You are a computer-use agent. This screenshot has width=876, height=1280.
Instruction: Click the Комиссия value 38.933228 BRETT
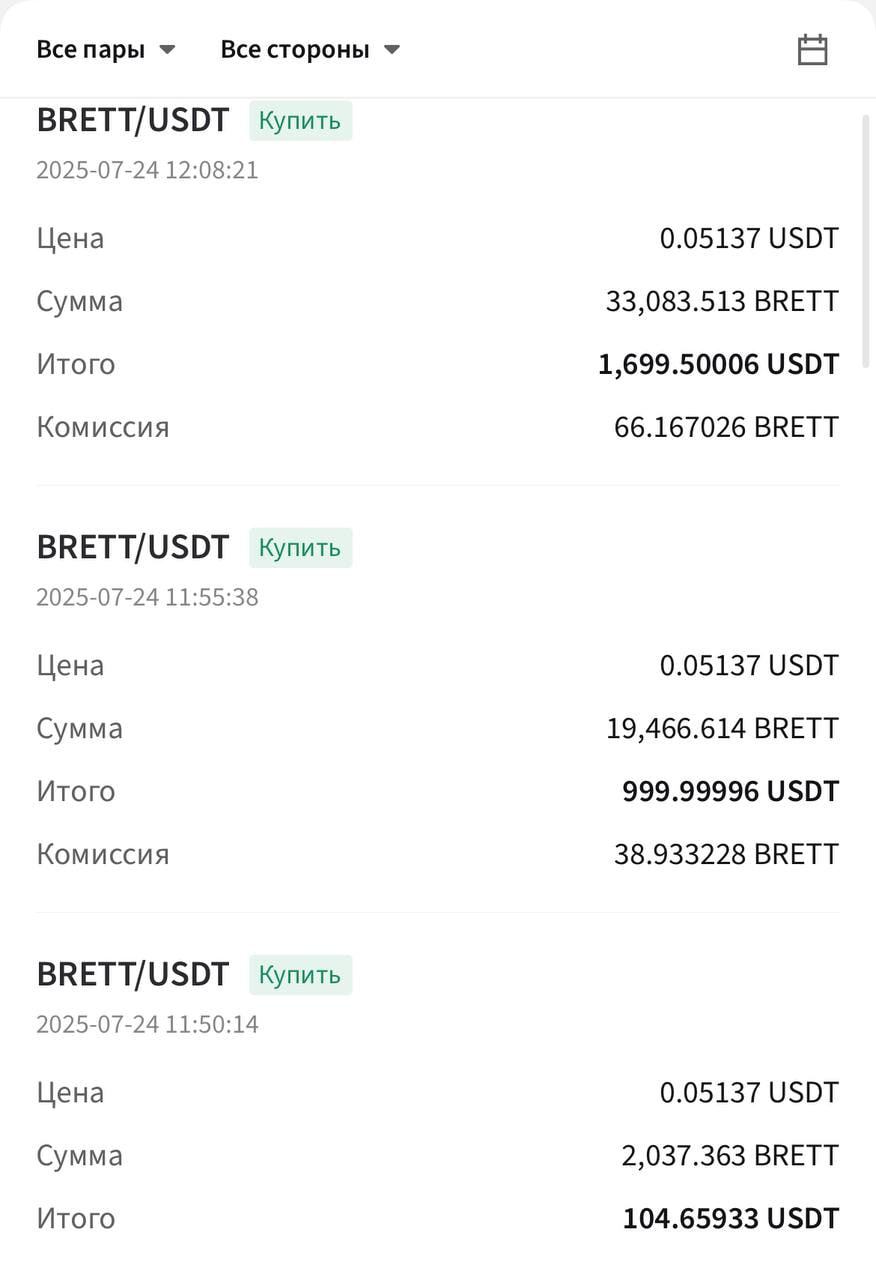(726, 853)
